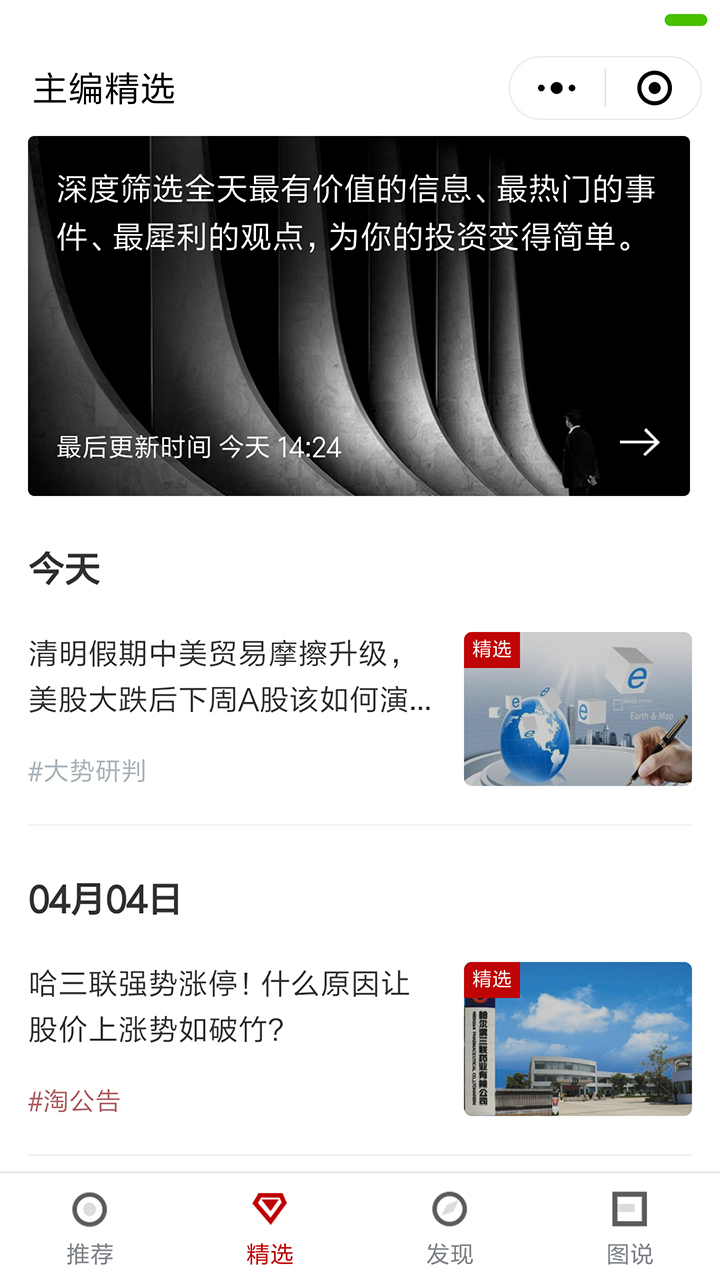Open the globe thumbnail of the trade friction article
Screen dimensions: 720x1280
coord(578,708)
